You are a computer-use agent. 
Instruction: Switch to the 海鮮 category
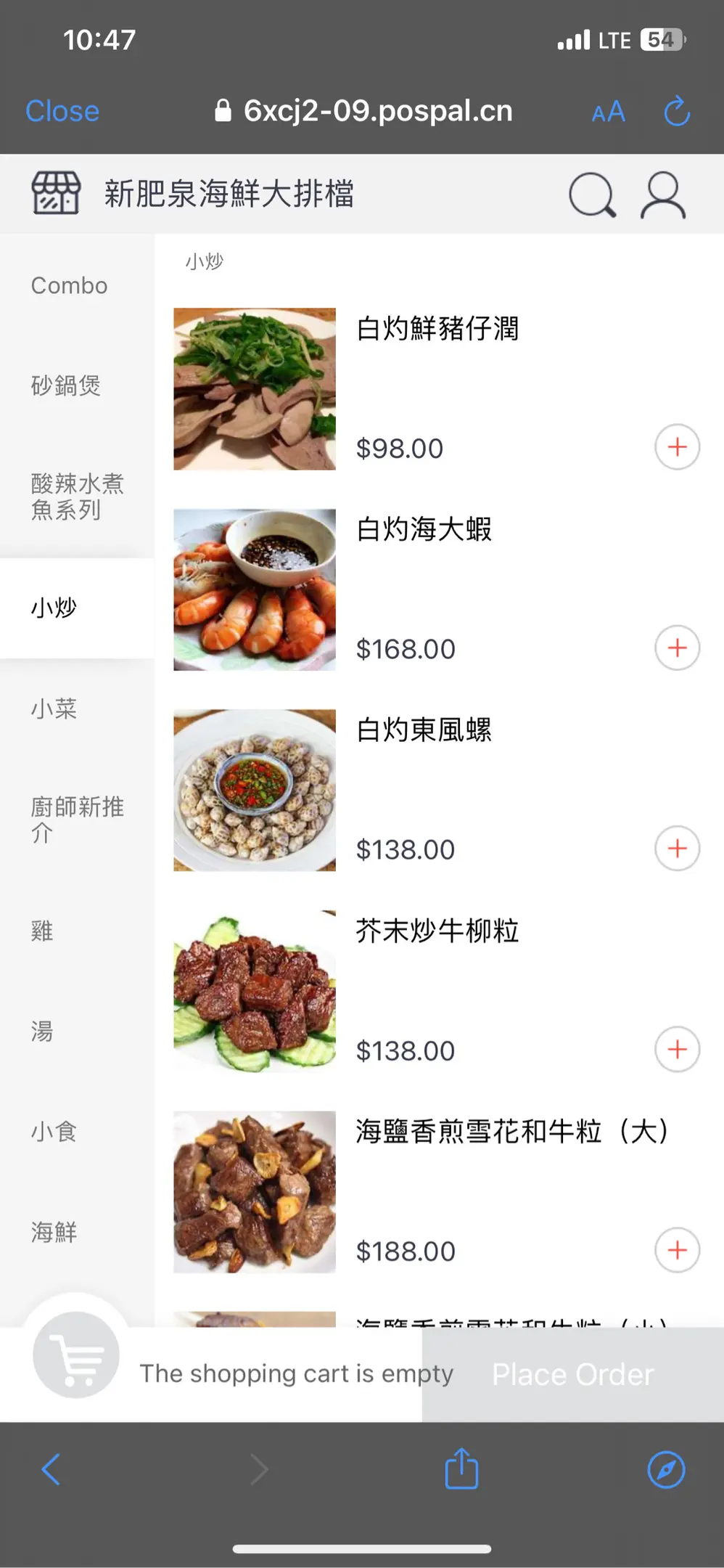coord(54,1231)
